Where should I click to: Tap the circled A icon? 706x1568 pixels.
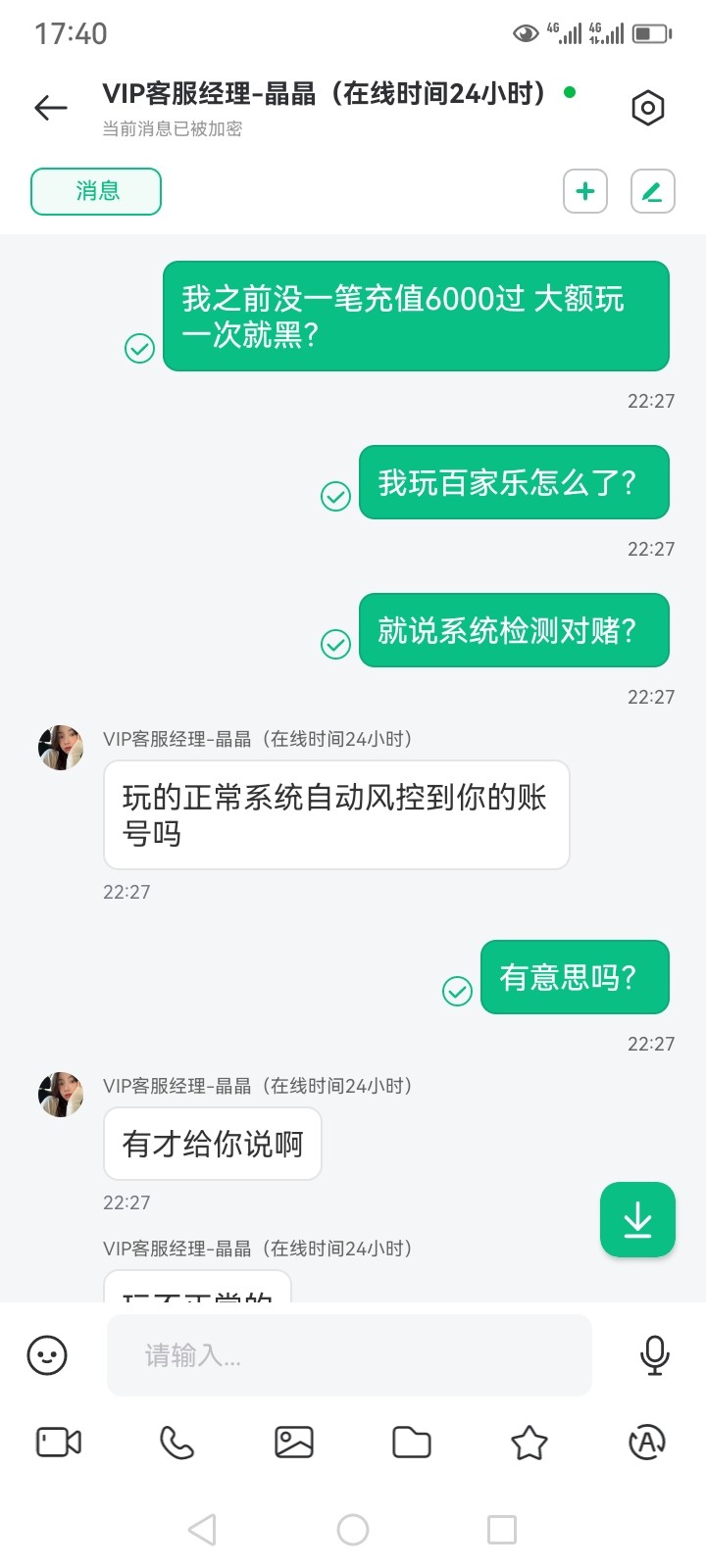coord(646,1443)
